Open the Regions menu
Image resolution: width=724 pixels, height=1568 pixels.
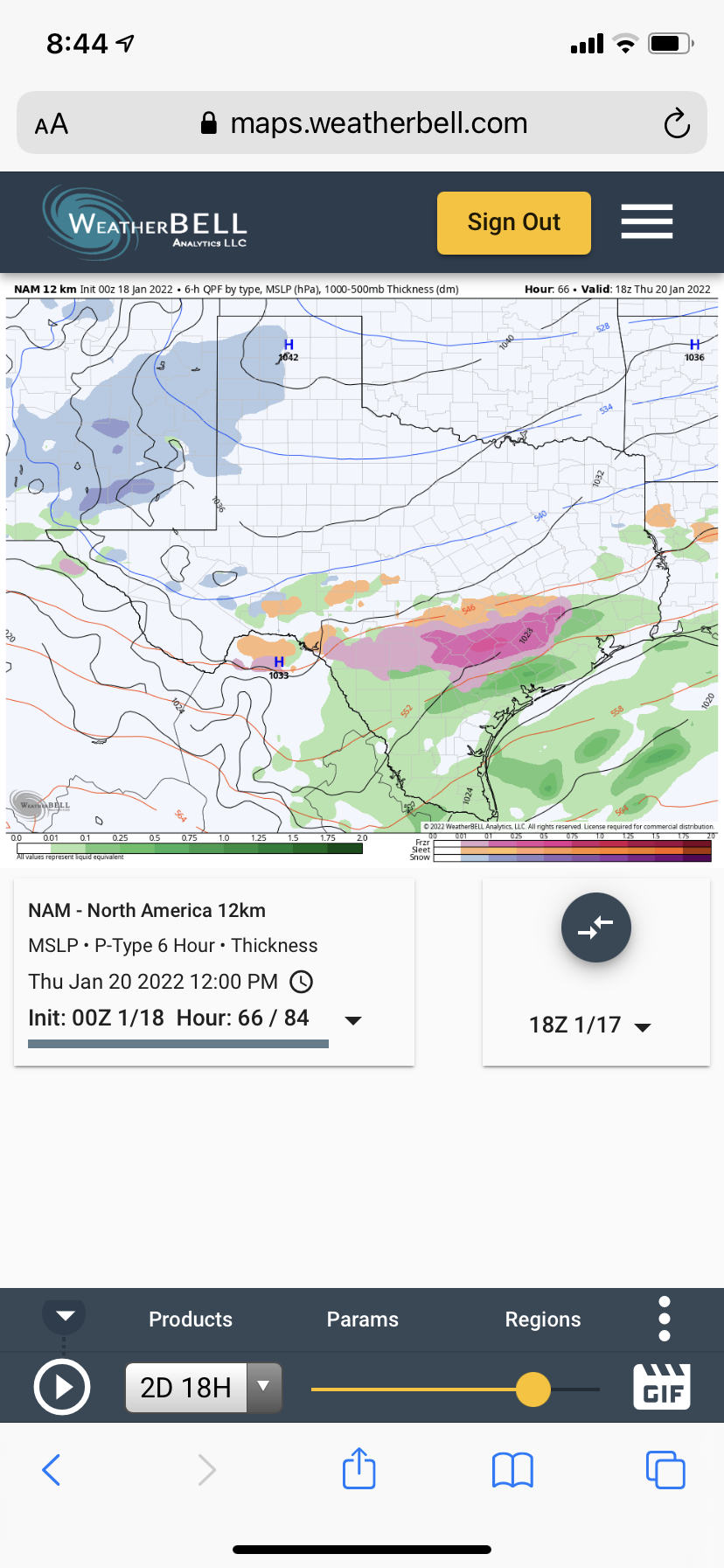[542, 1319]
